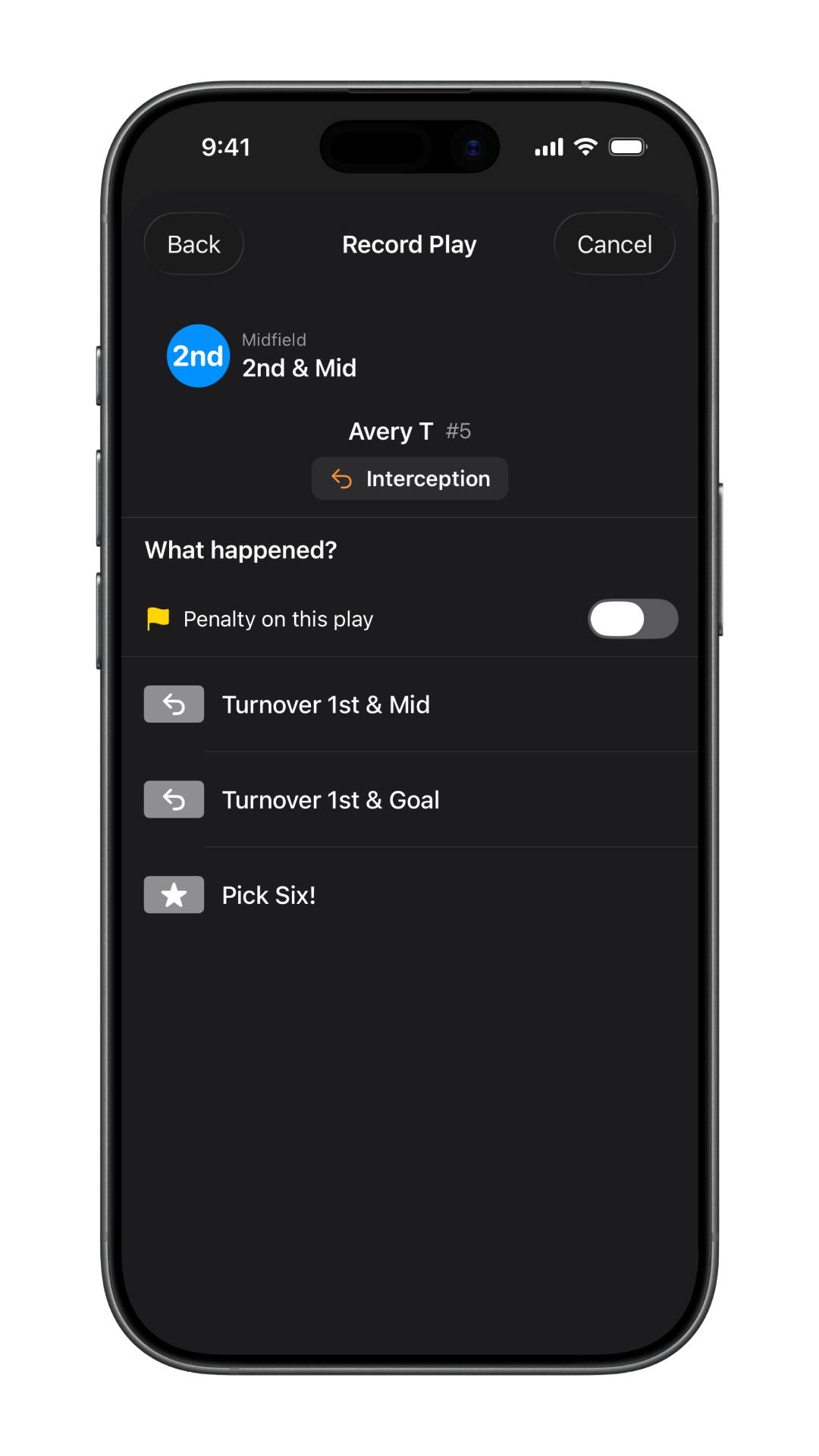Go back with the Back button
Screen dimensions: 819x1456
click(x=193, y=244)
